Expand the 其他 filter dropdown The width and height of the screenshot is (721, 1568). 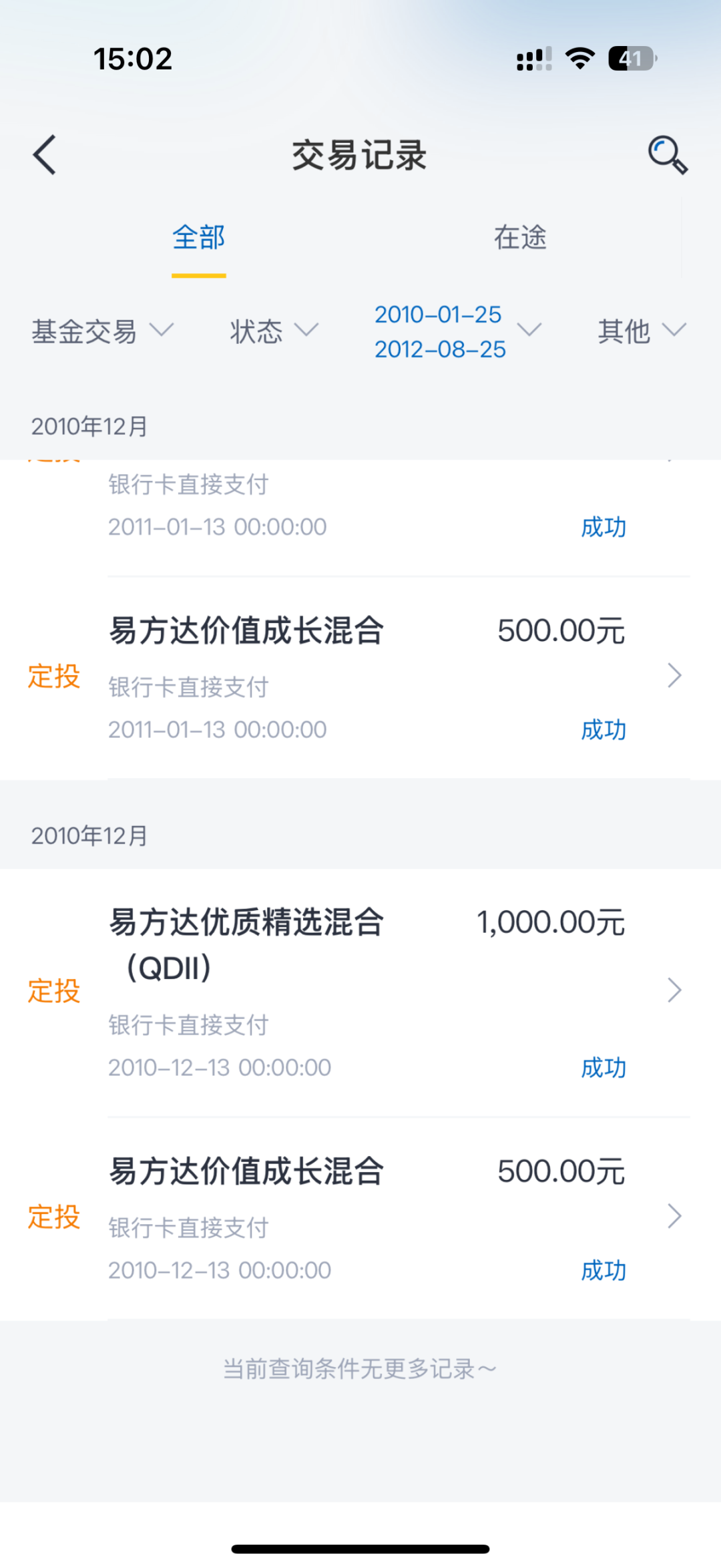(x=641, y=331)
